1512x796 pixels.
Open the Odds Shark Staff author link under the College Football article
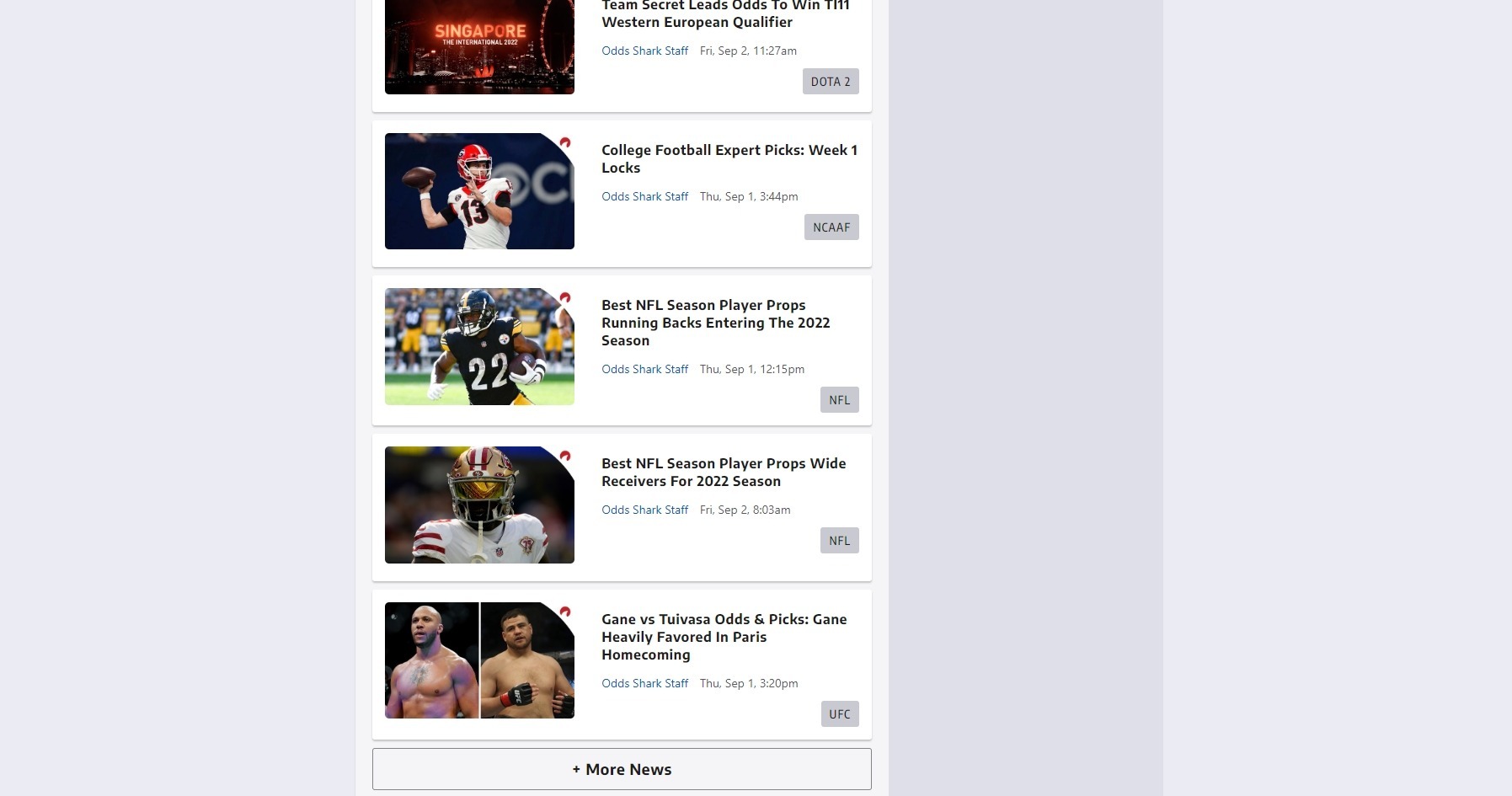point(644,196)
